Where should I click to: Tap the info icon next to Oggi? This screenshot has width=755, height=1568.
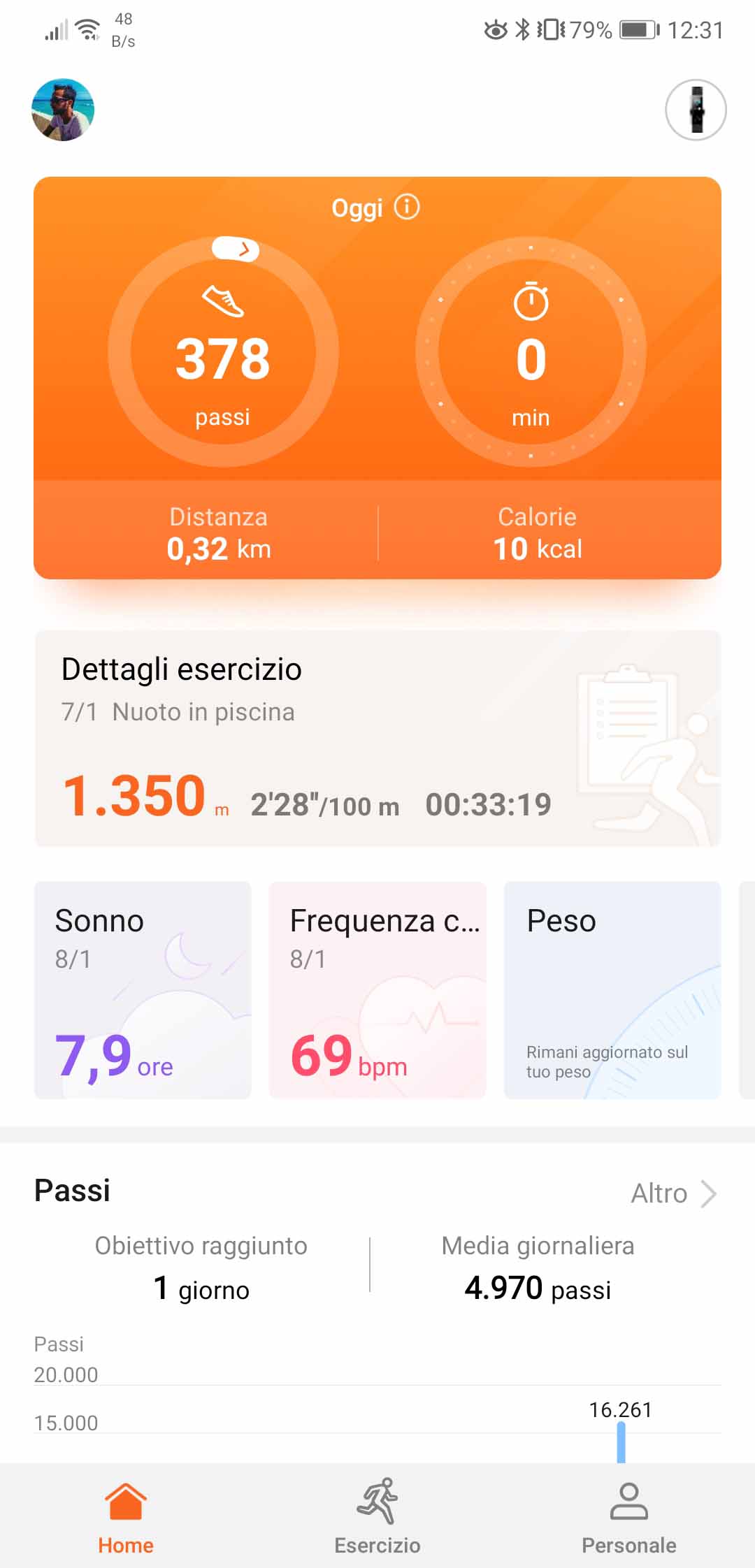(407, 207)
